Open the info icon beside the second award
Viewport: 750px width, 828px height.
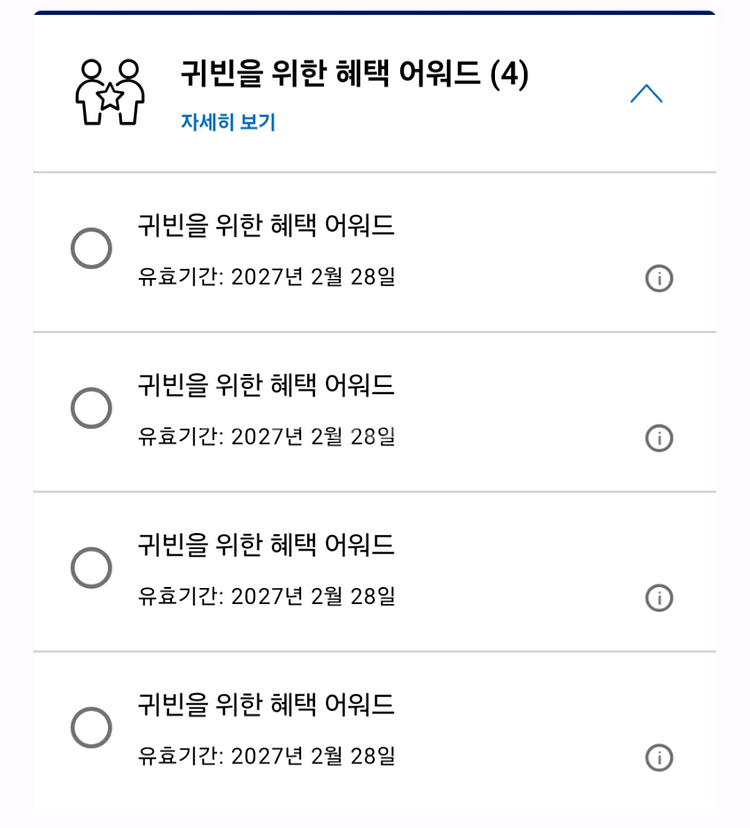point(659,438)
